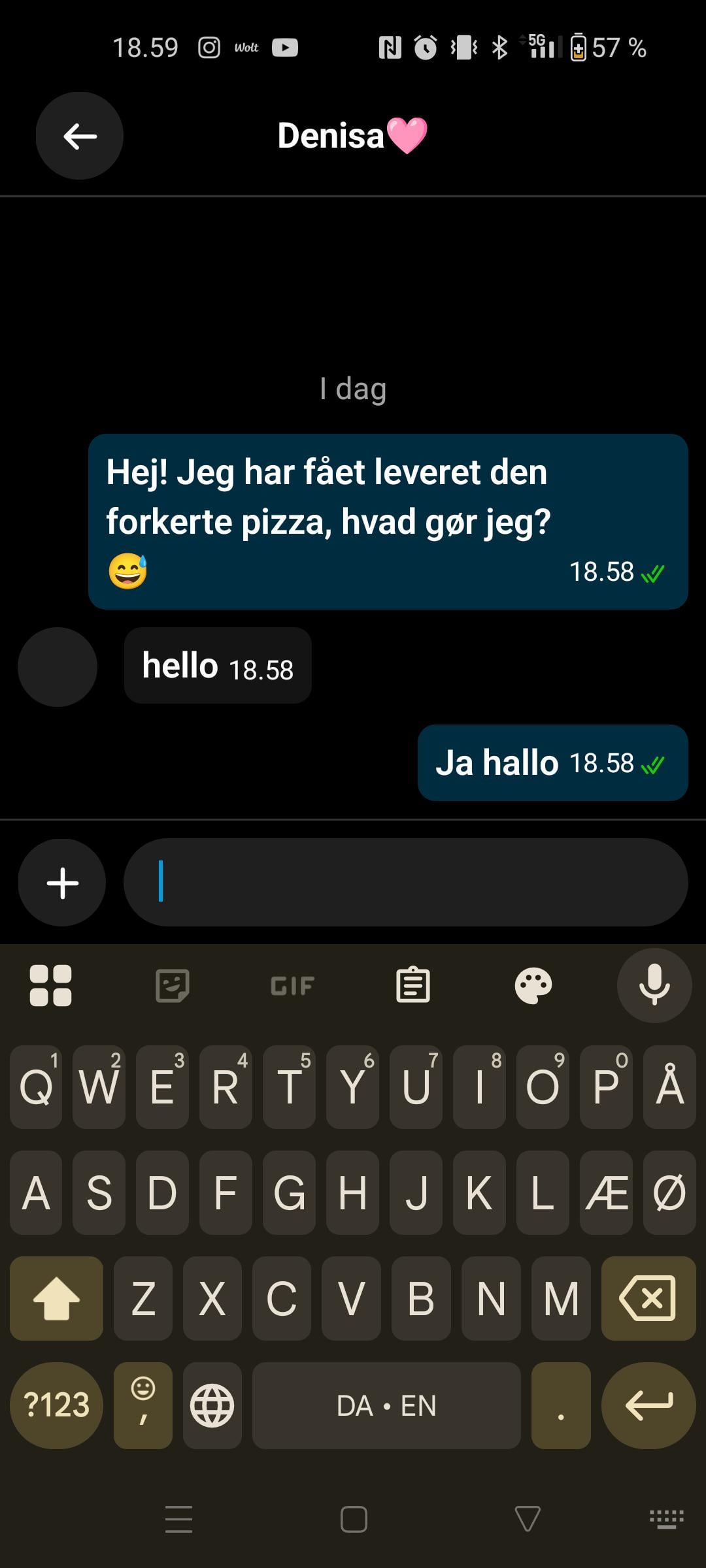Tap the backspace key

[x=648, y=1298]
